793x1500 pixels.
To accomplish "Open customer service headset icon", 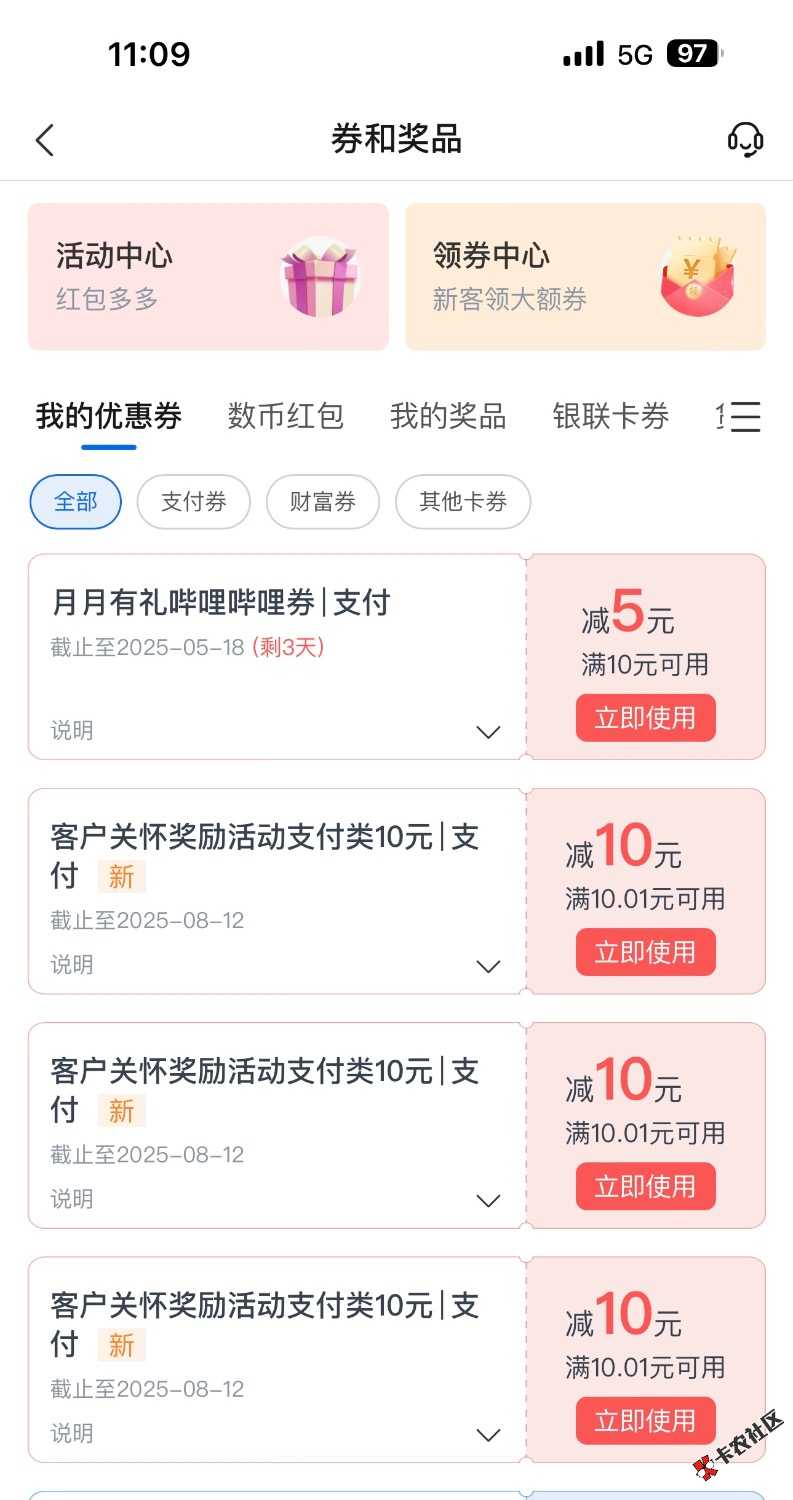I will point(745,139).
